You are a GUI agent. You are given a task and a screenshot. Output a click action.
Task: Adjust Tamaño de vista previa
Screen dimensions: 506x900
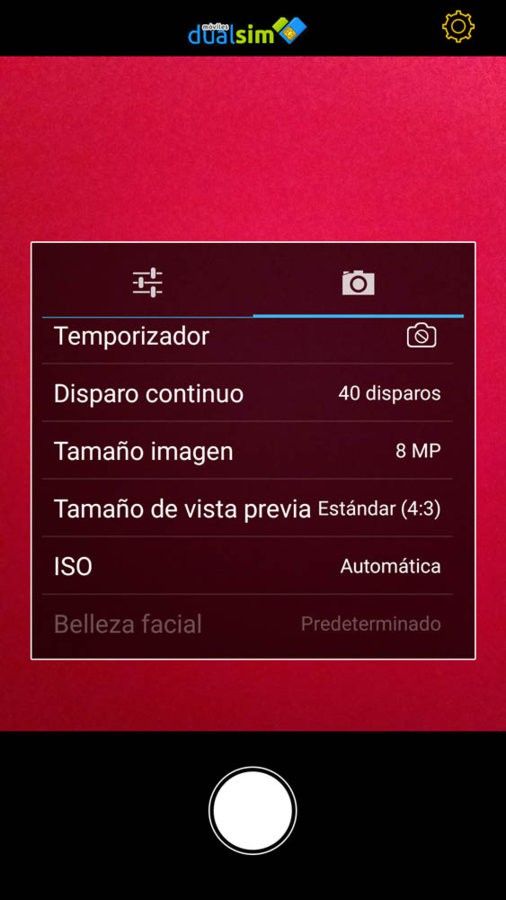[247, 509]
